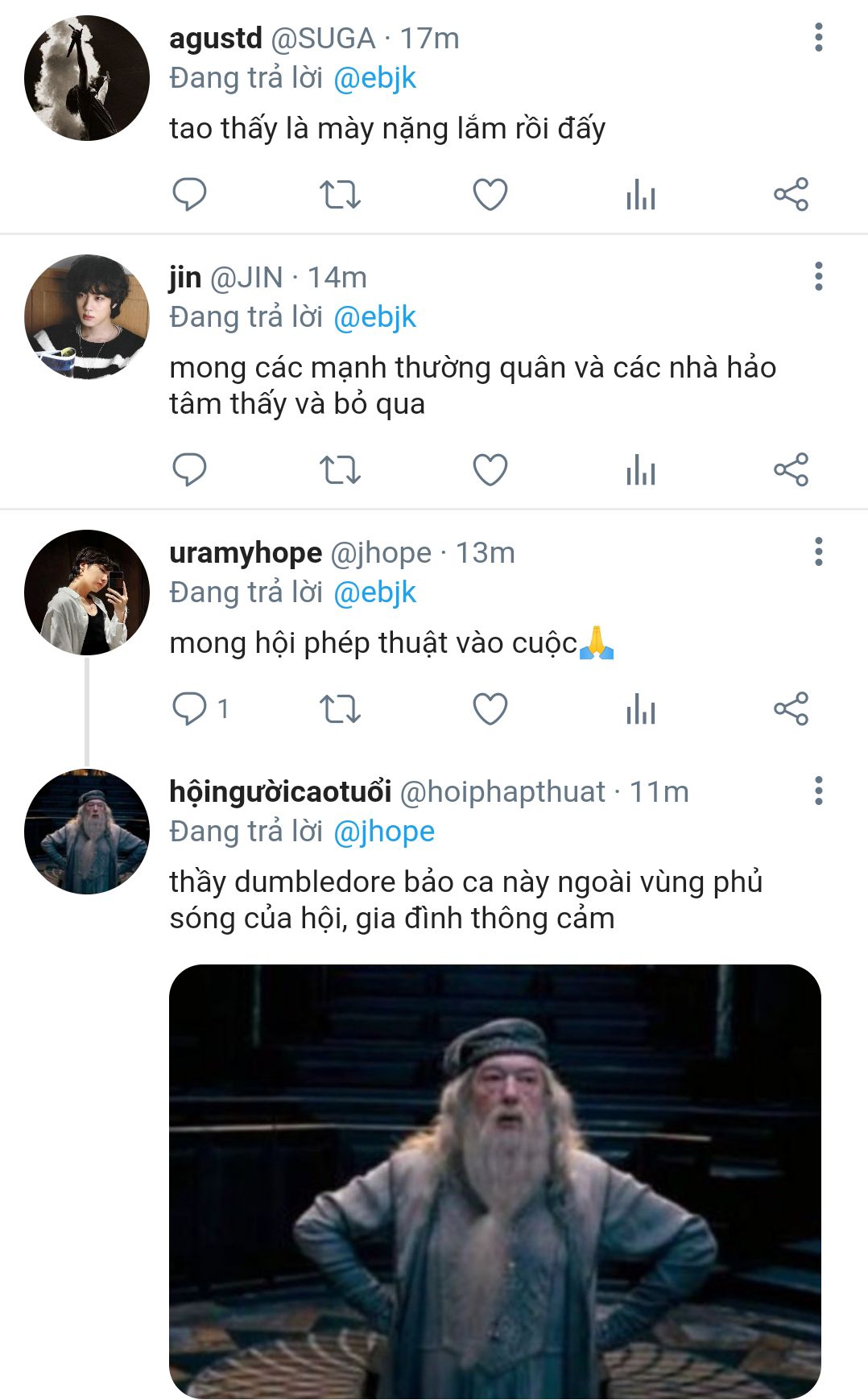The width and height of the screenshot is (868, 1400).
Task: Open agustd's profile picture
Action: [87, 78]
